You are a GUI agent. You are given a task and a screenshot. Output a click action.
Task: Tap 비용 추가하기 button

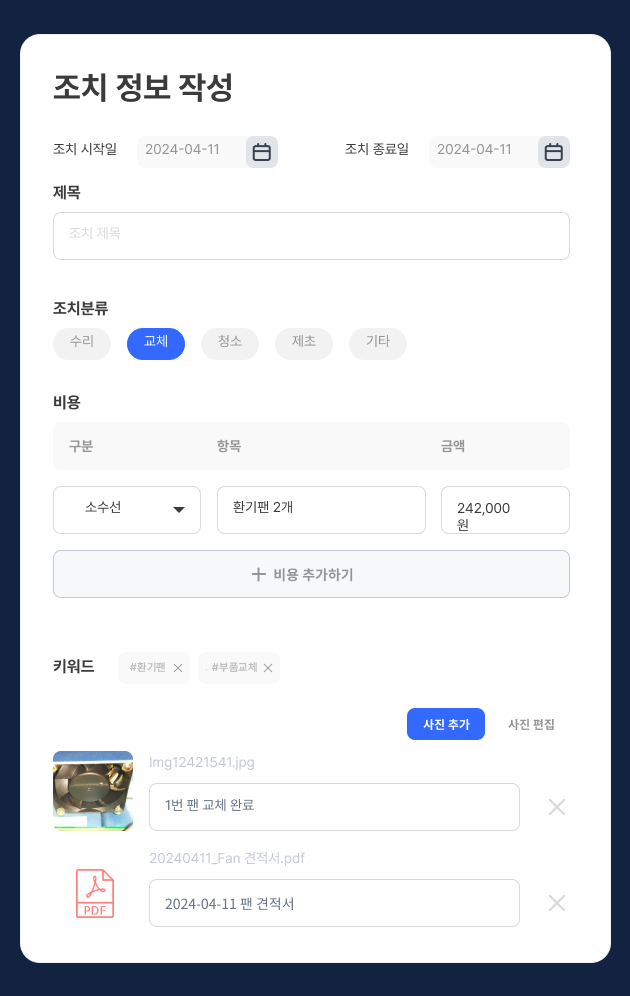[311, 574]
